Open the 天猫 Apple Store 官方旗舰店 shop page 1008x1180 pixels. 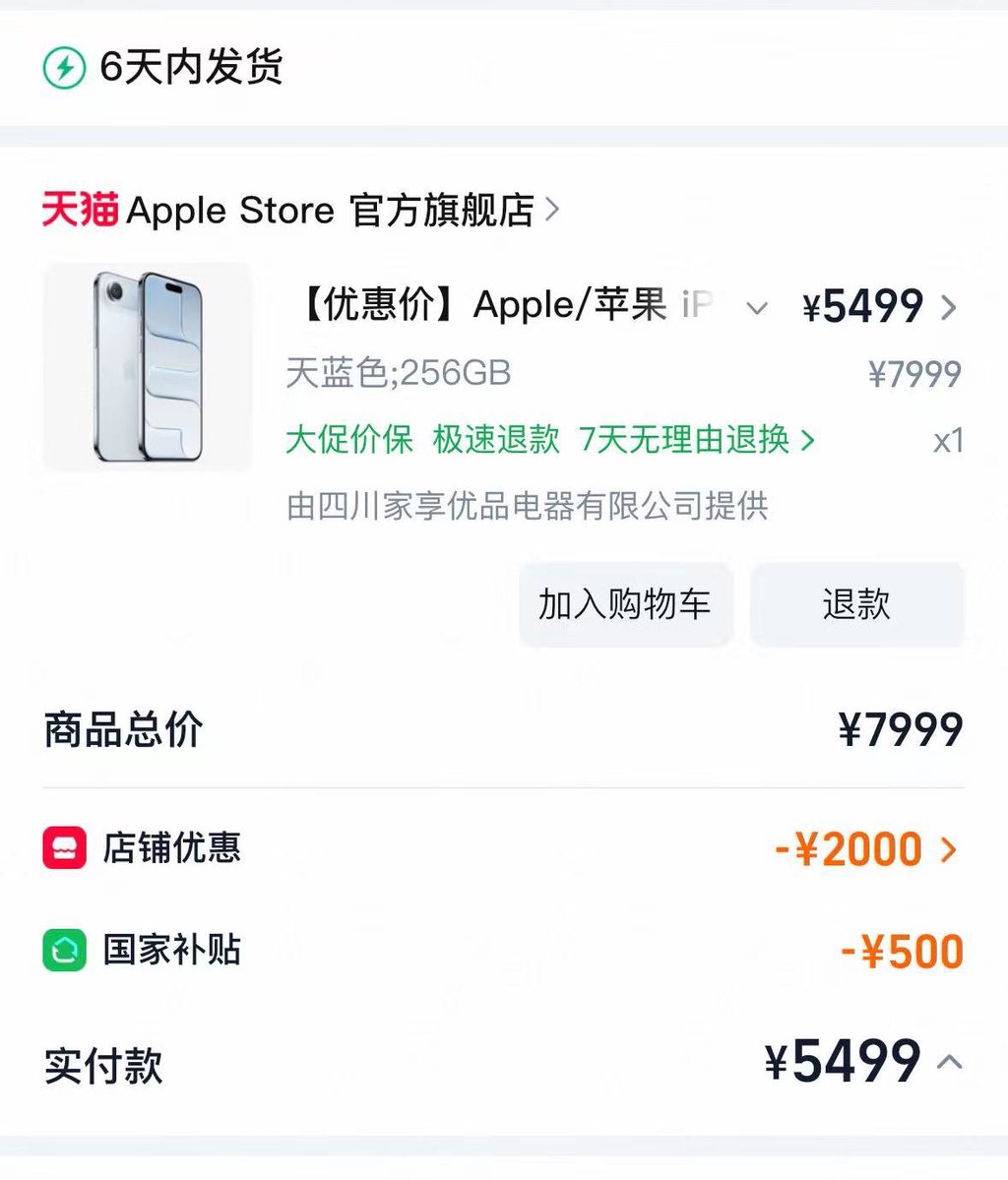point(300,211)
